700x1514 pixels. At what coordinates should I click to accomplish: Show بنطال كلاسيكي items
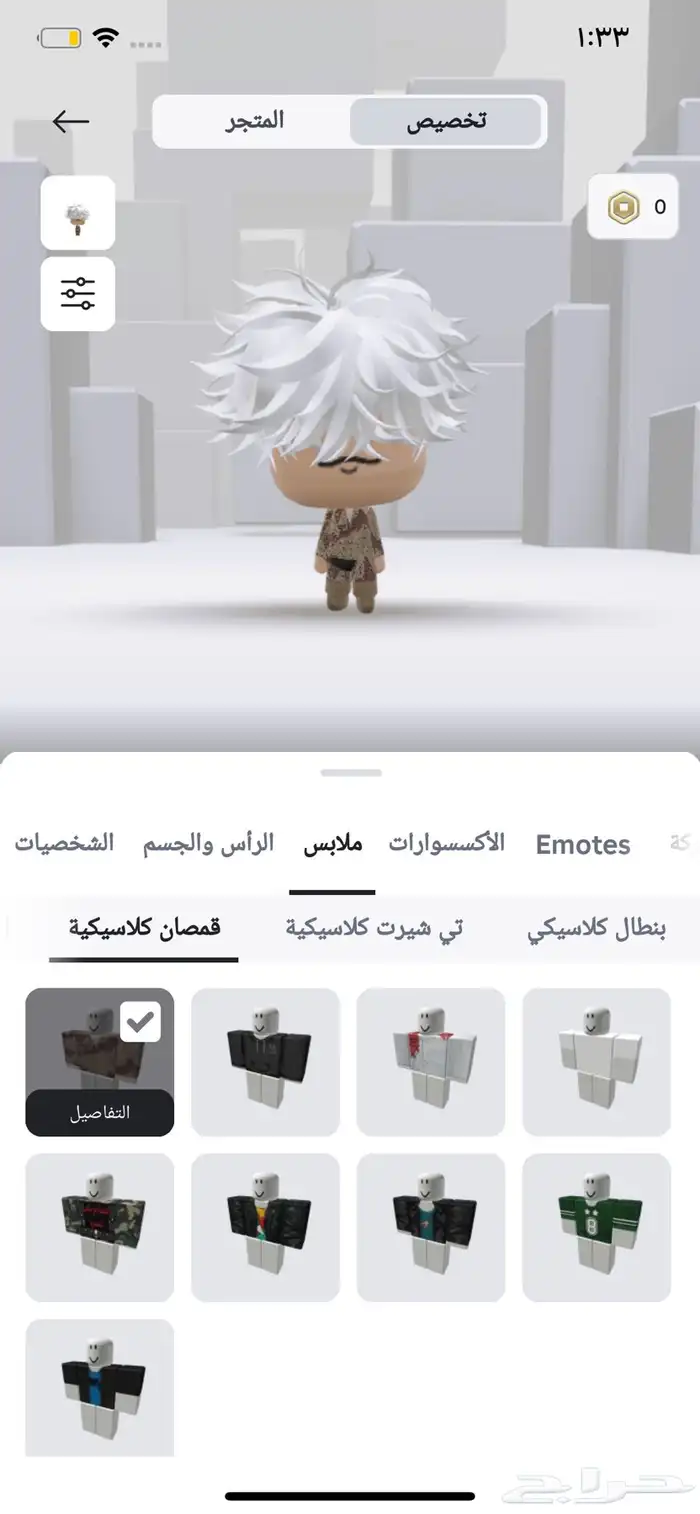click(597, 928)
